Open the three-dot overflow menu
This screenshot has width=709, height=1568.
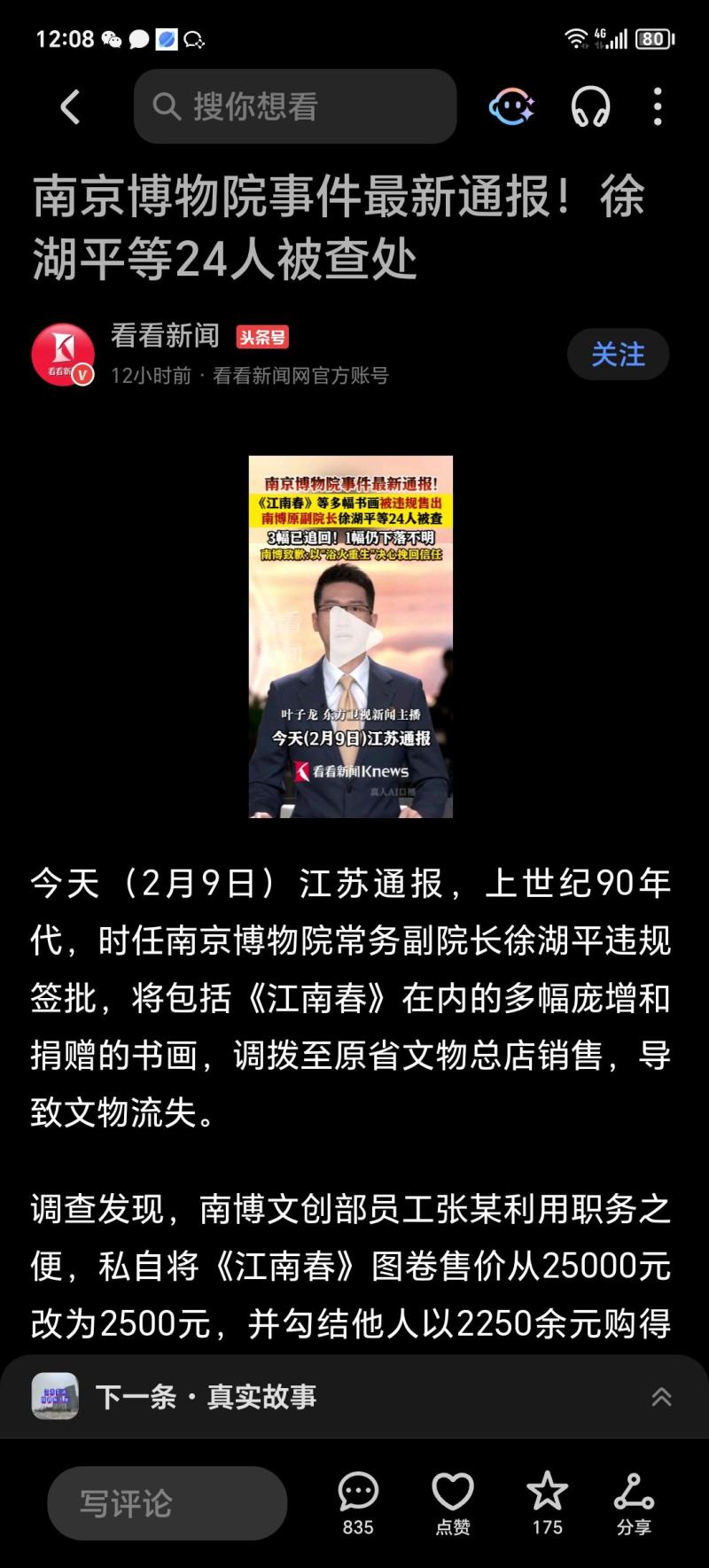[657, 107]
